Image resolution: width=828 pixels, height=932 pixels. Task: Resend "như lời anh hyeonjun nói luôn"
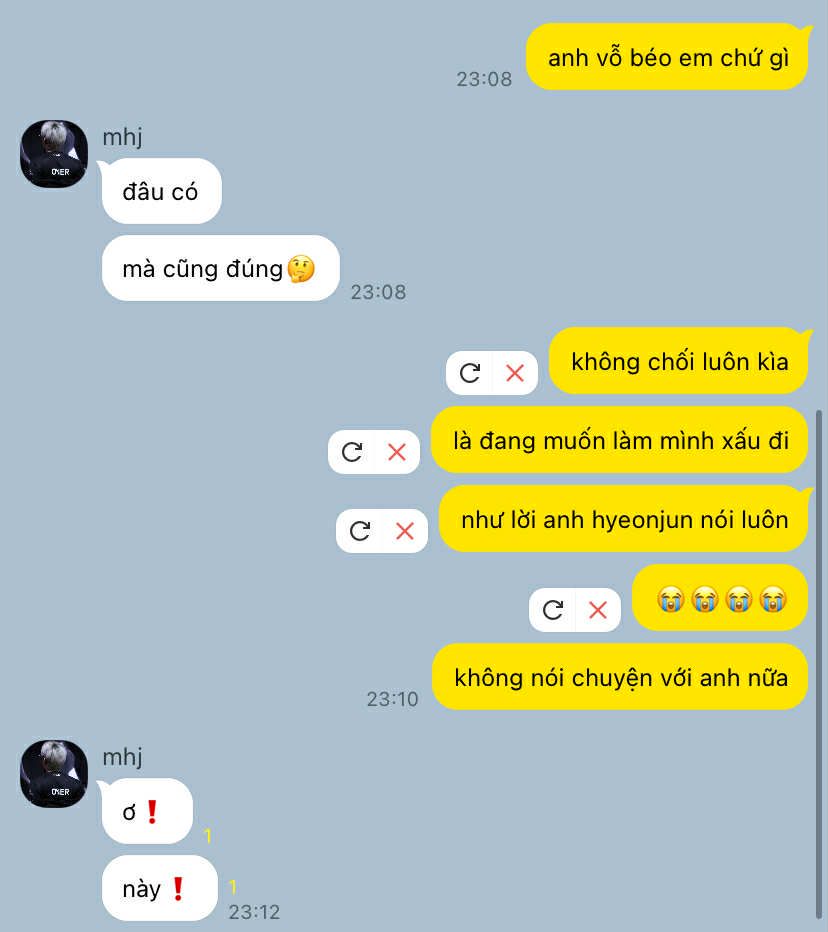[x=360, y=531]
